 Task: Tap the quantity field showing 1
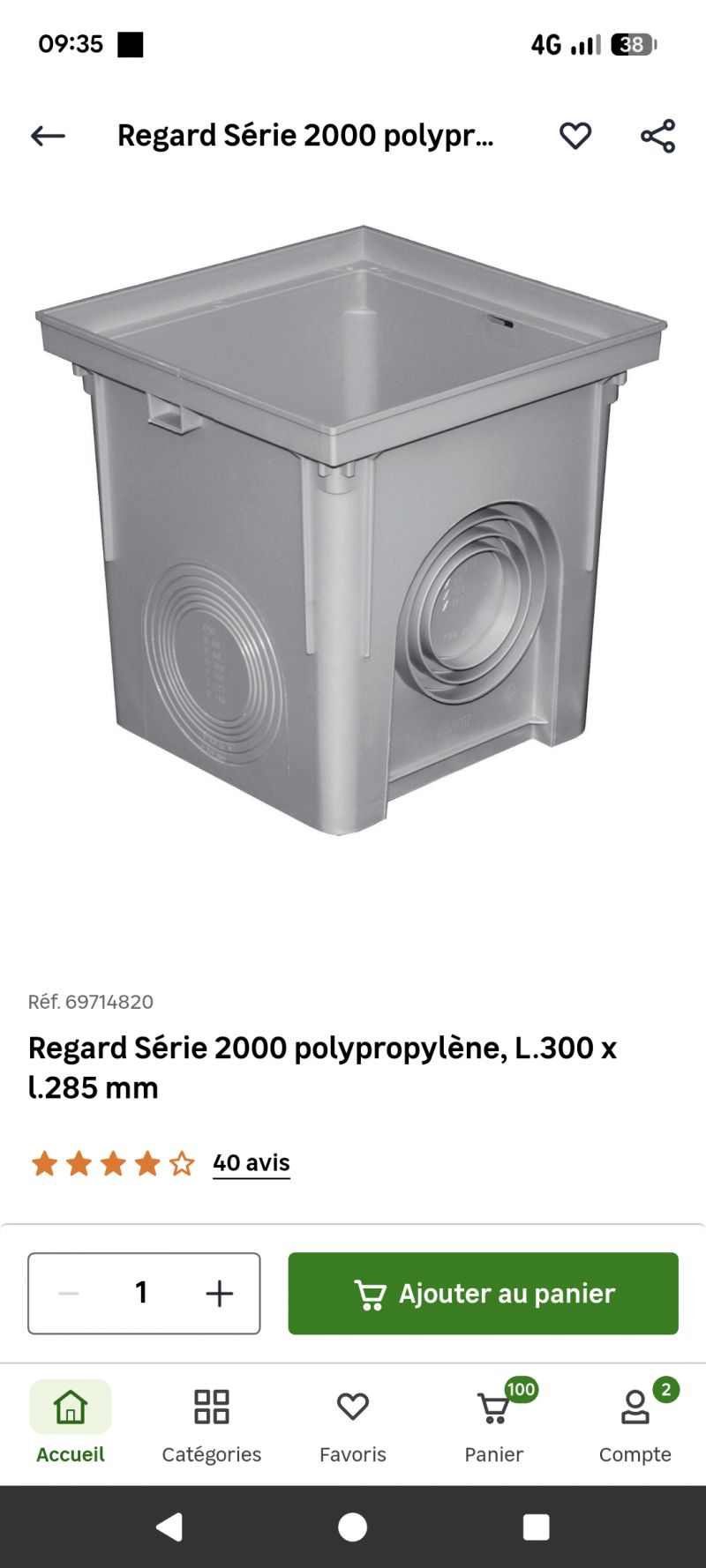pyautogui.click(x=141, y=1294)
